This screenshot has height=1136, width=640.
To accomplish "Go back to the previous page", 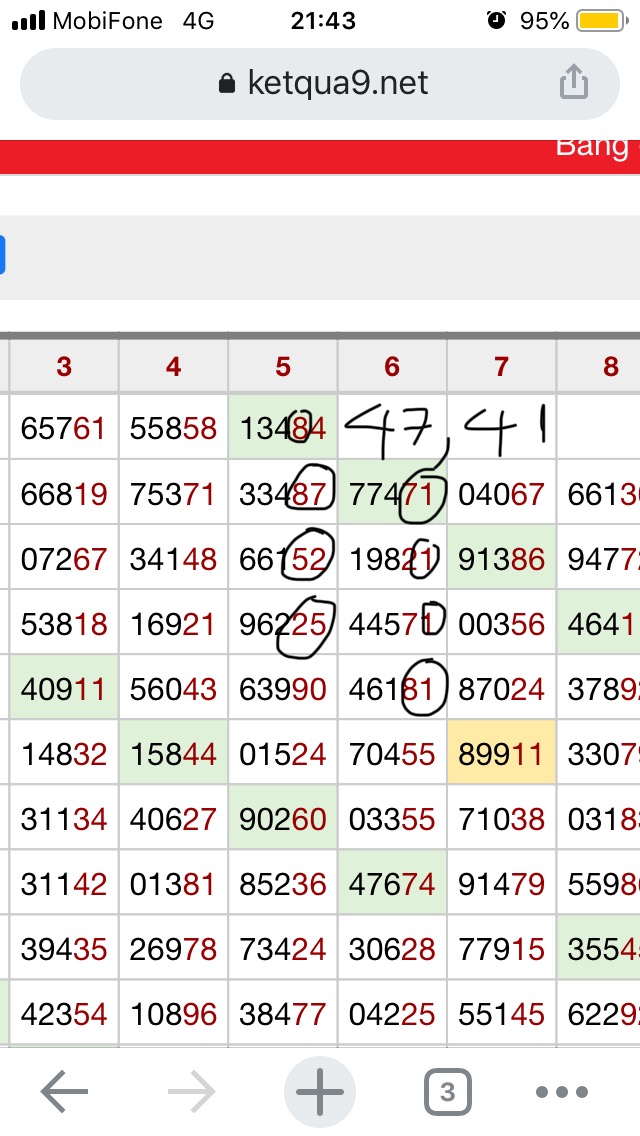I will point(64,1093).
